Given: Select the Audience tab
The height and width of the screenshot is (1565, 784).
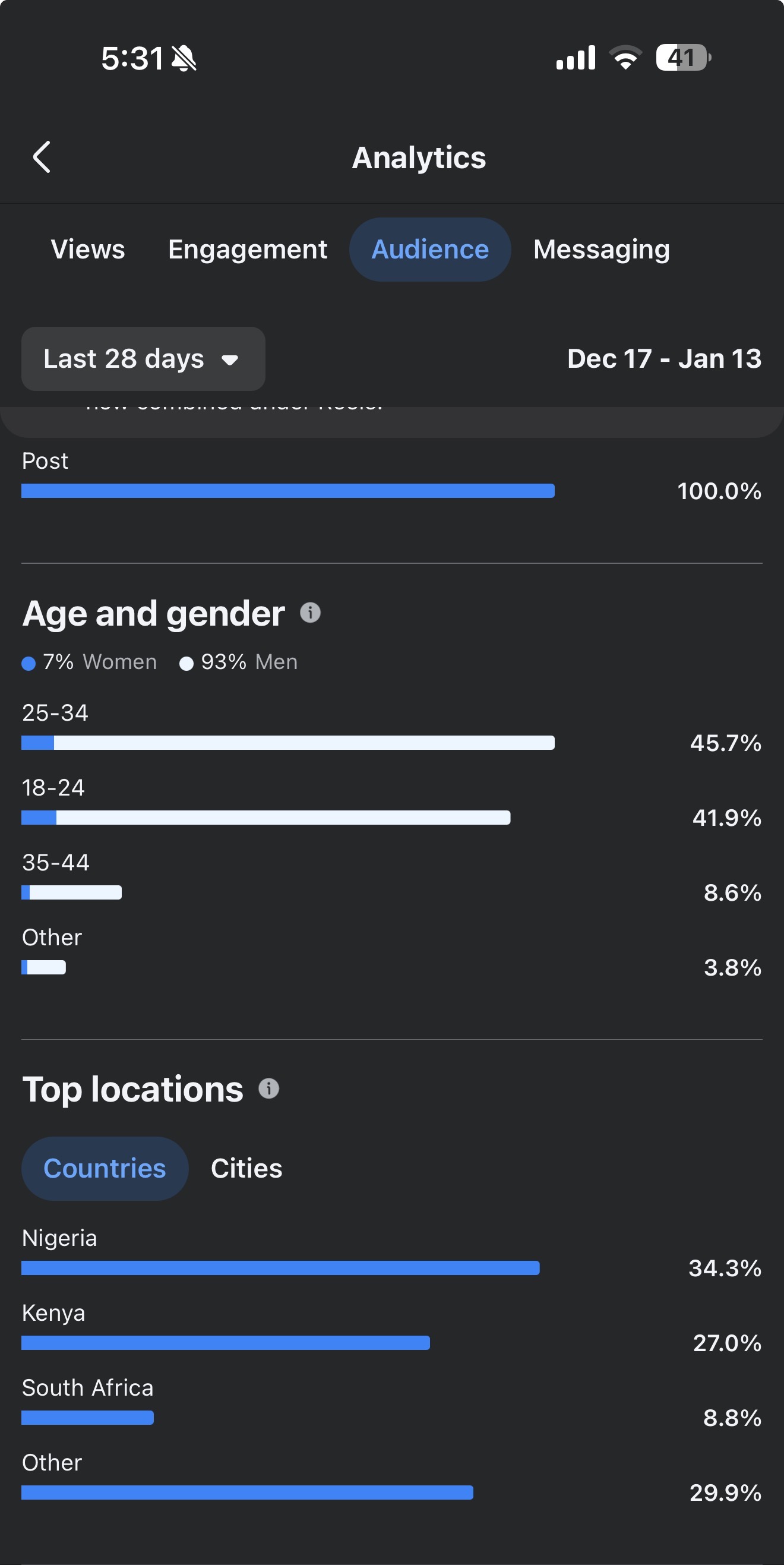Looking at the screenshot, I should 429,249.
